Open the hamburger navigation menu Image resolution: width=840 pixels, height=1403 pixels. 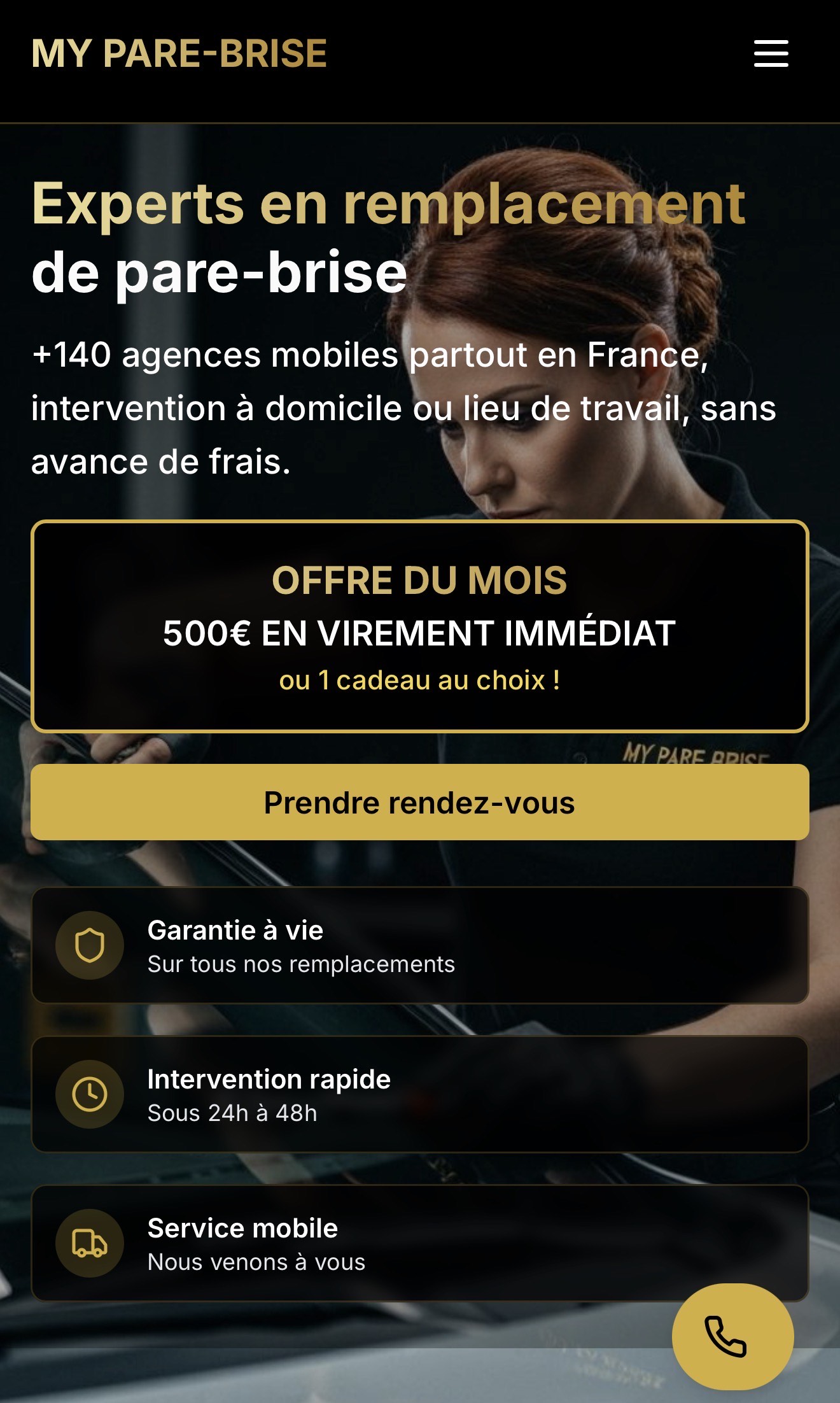coord(771,53)
